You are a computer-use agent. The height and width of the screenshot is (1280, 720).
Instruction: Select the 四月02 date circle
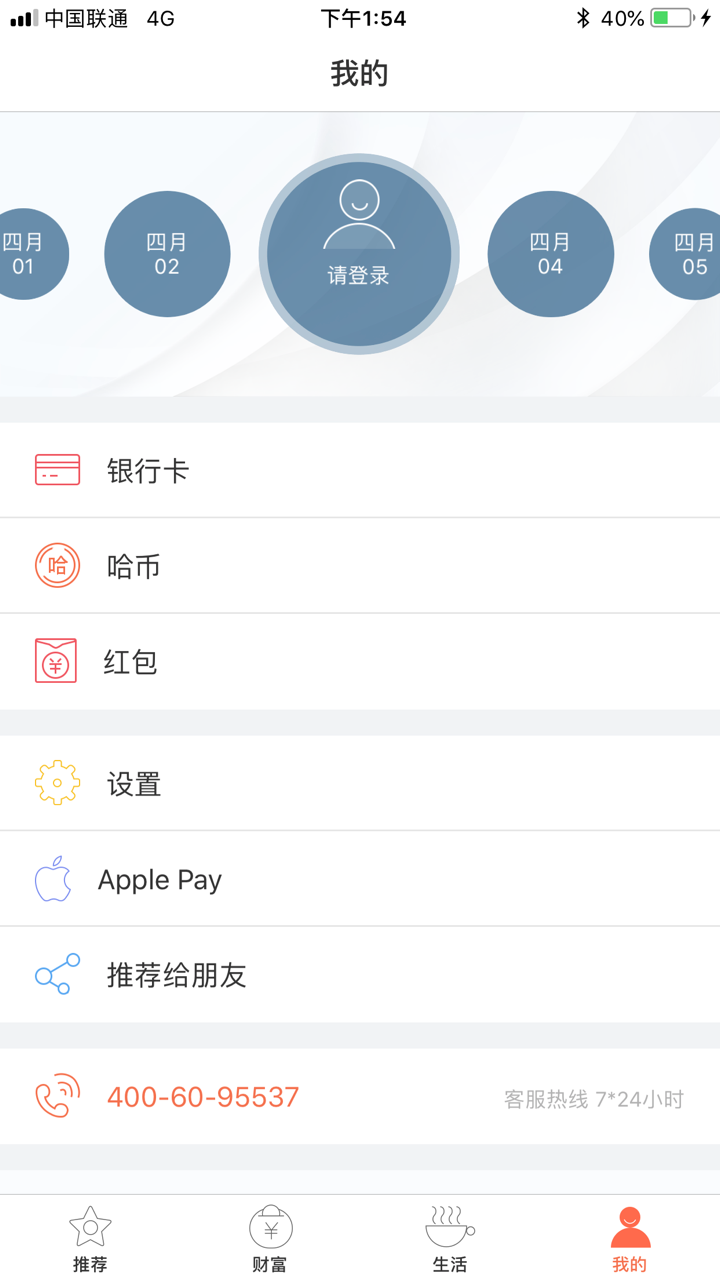(167, 254)
